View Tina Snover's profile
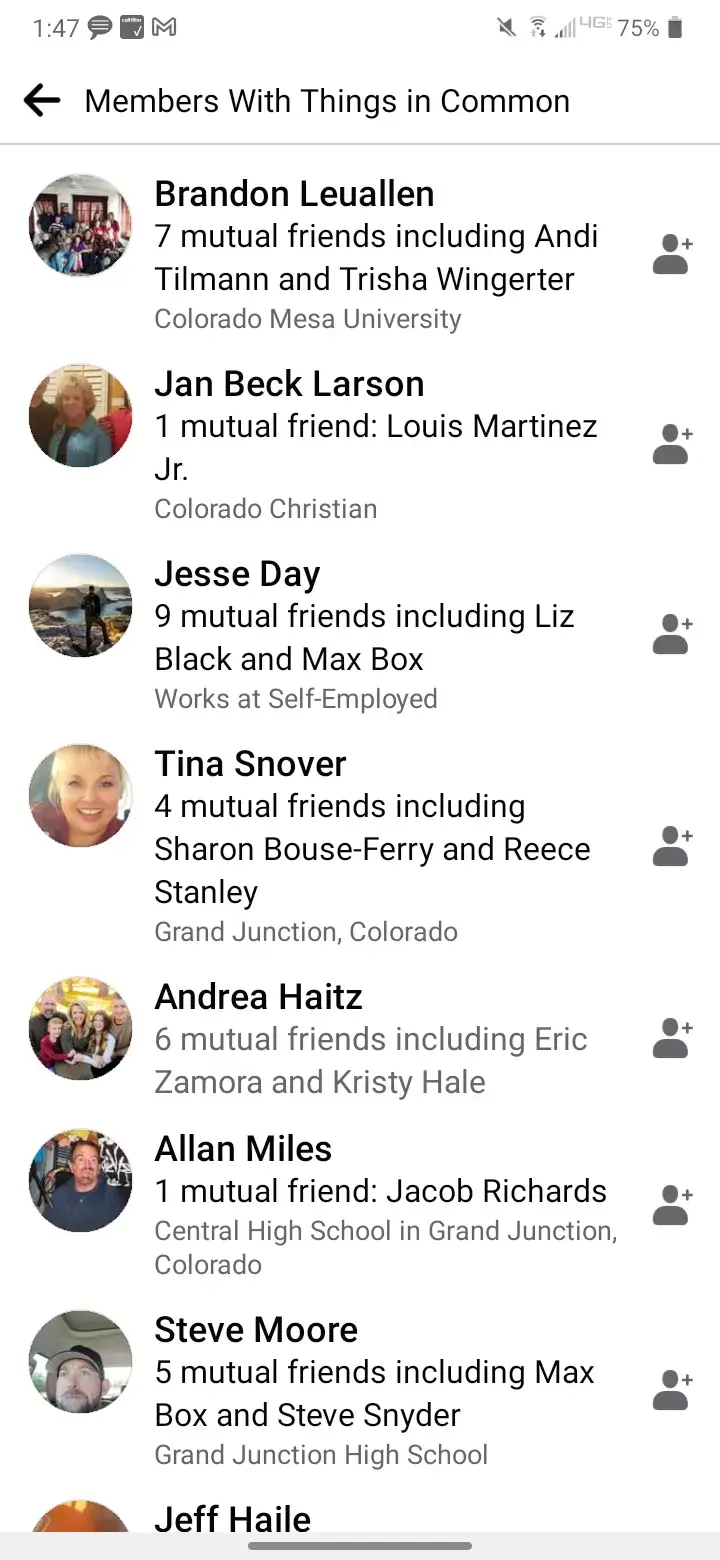This screenshot has width=720, height=1560. pos(250,764)
